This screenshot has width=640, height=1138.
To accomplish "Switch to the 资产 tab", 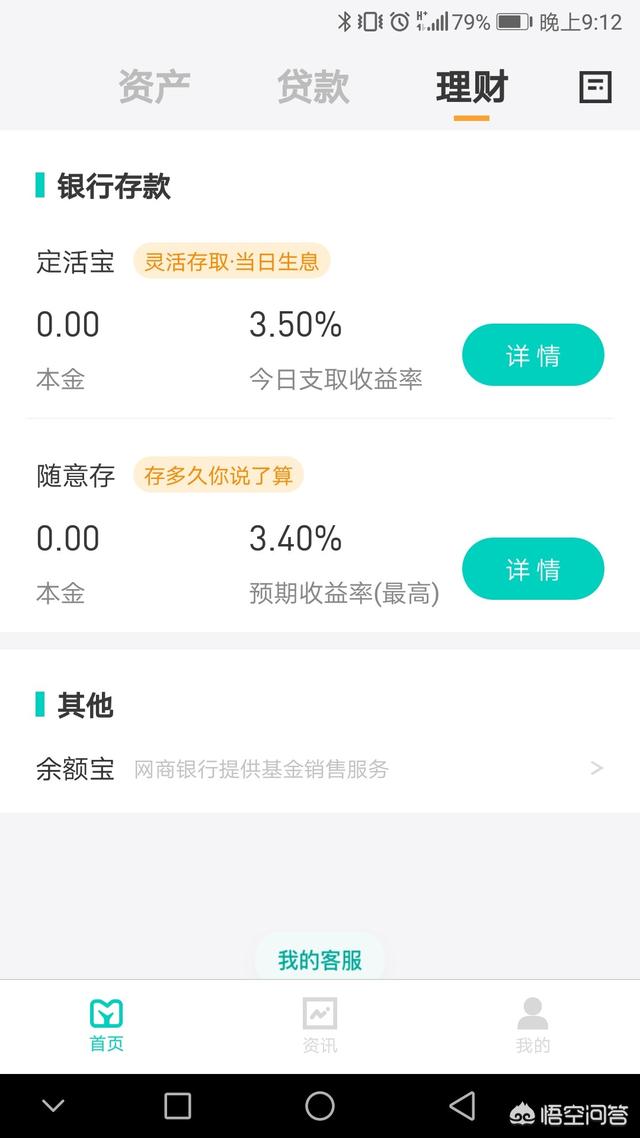I will 154,88.
